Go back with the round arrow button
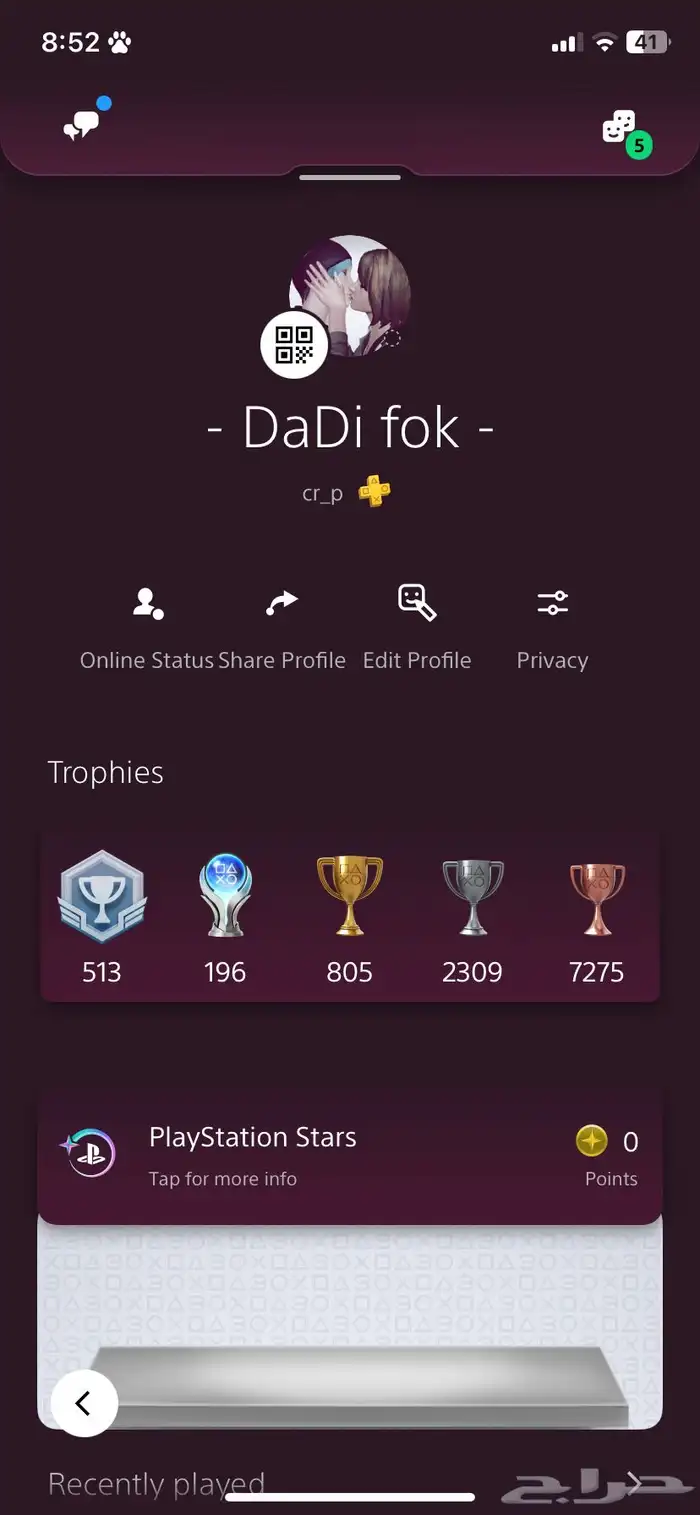The image size is (700, 1515). click(x=84, y=1403)
